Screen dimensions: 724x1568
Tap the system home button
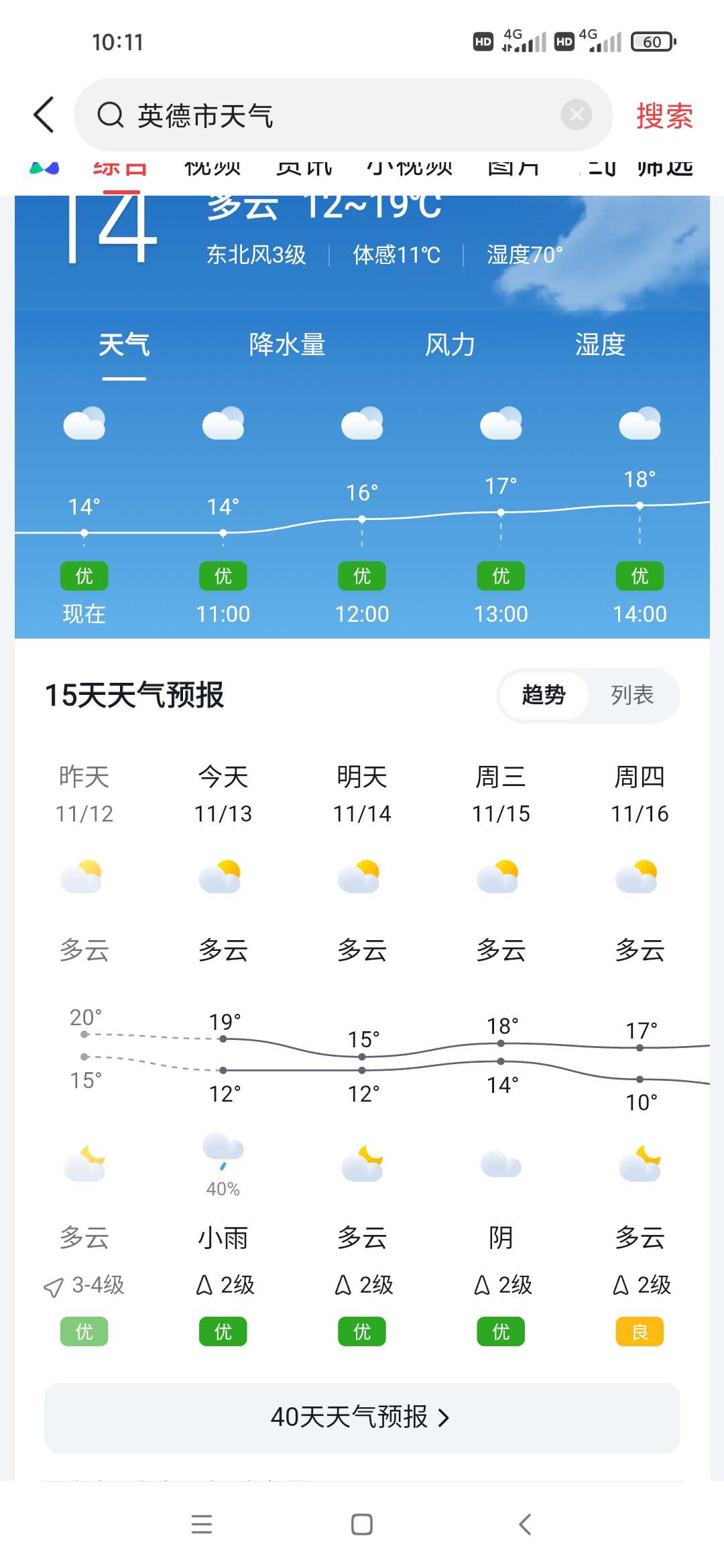362,1524
